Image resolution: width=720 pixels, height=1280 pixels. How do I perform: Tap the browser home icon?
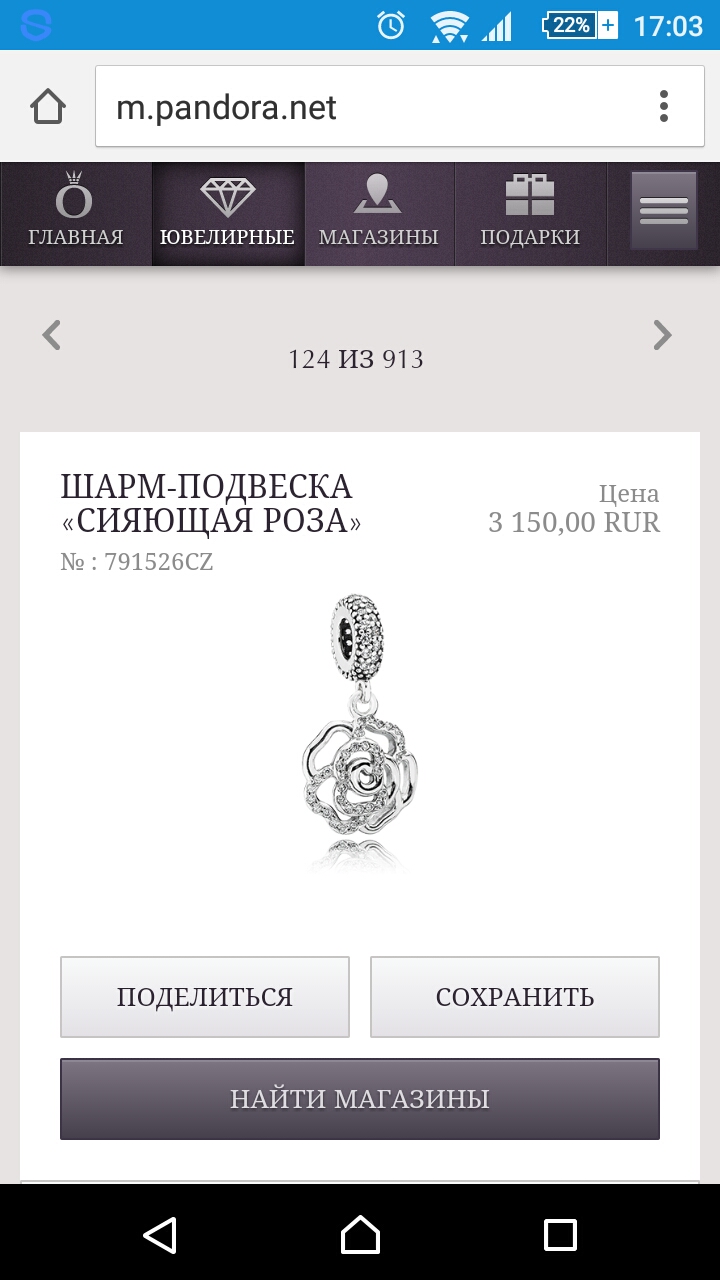coord(48,107)
